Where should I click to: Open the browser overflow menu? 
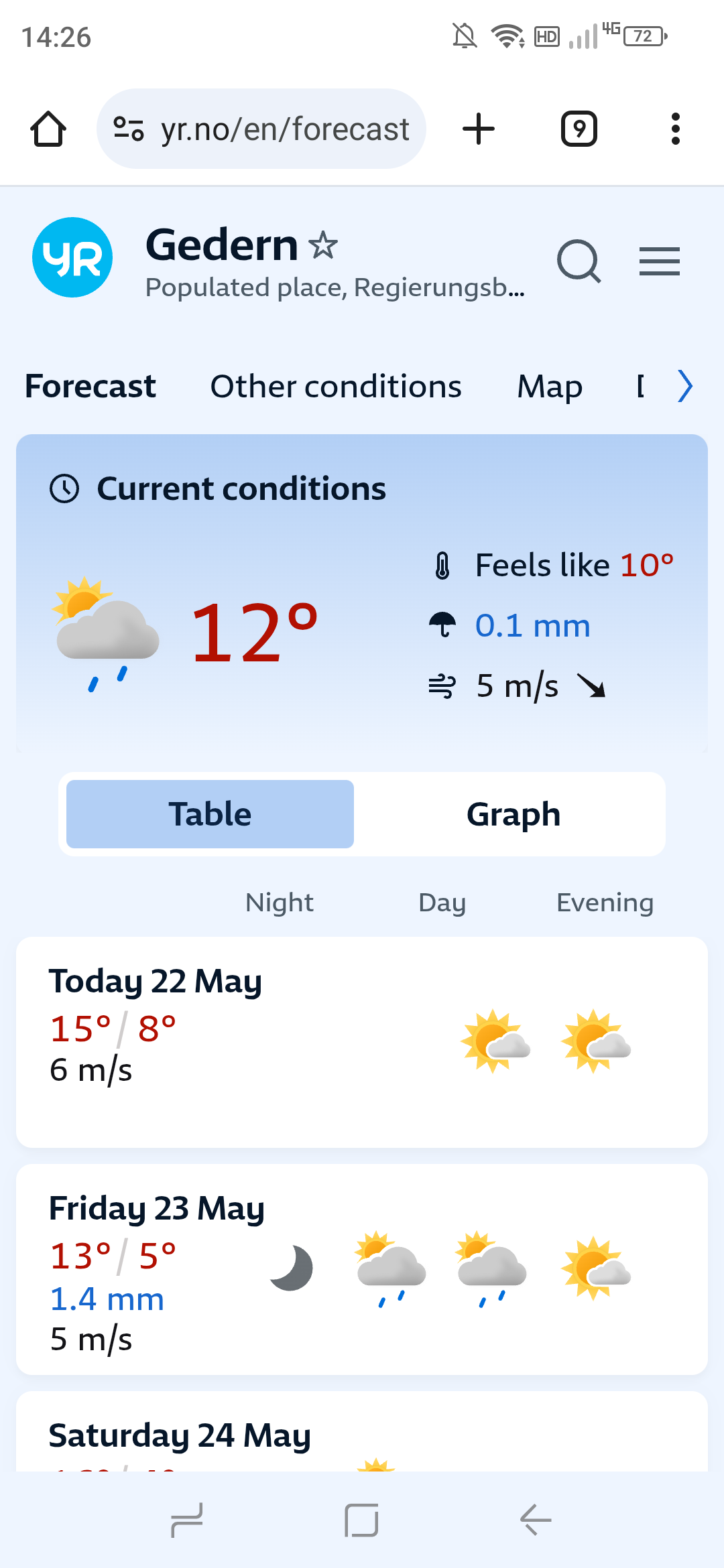[675, 129]
